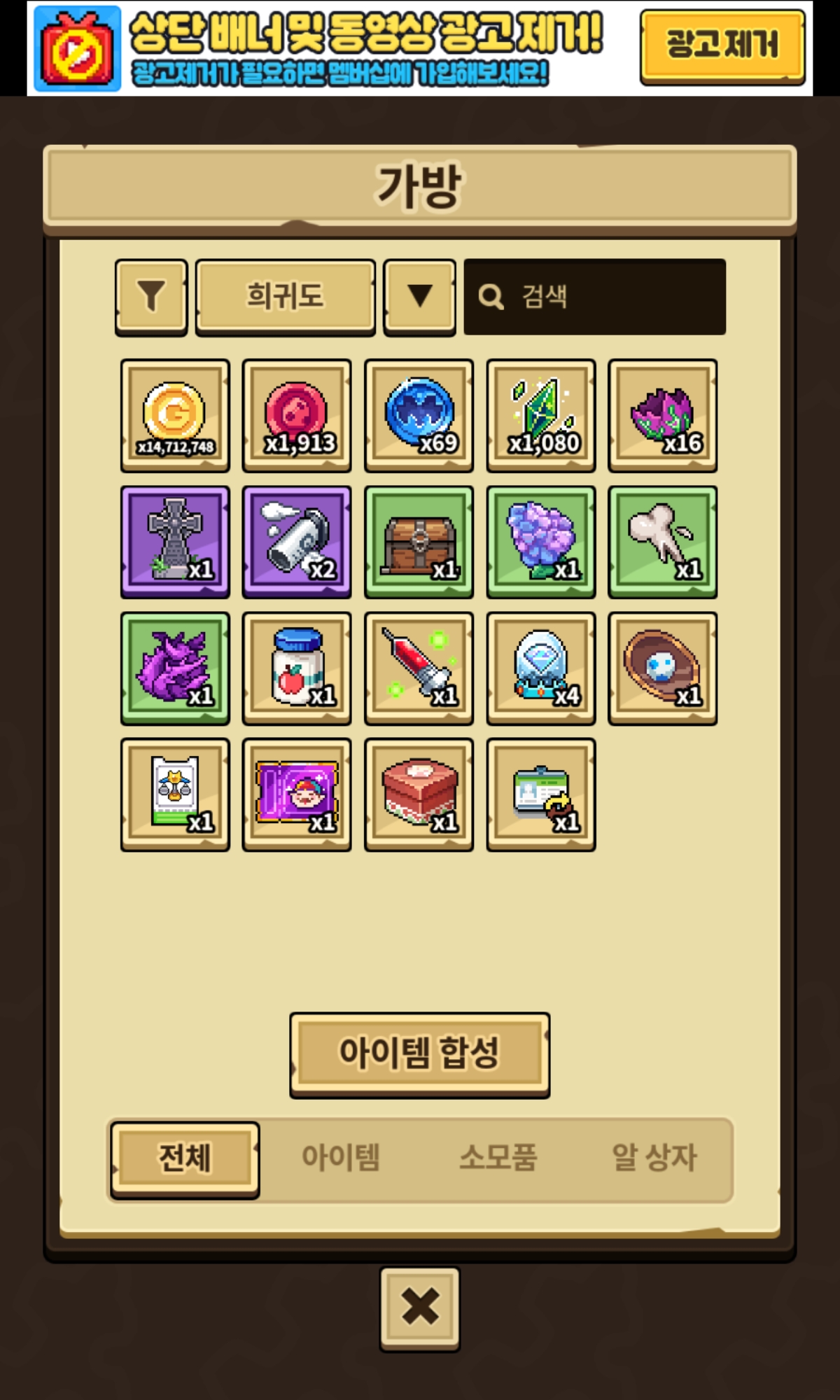
Task: Switch to the 알 상자 tab
Action: tap(654, 1158)
